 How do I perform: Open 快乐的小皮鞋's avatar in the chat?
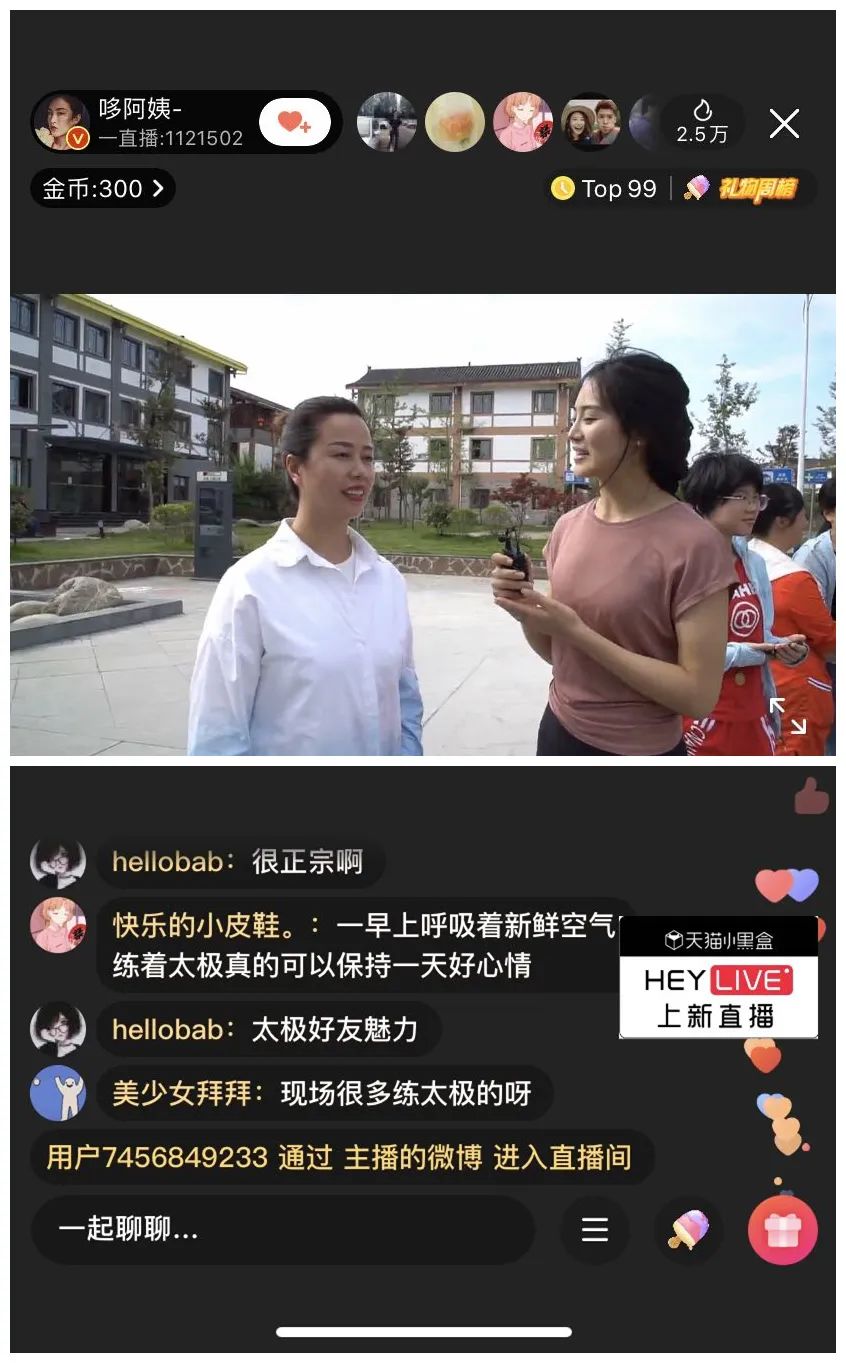(58, 925)
